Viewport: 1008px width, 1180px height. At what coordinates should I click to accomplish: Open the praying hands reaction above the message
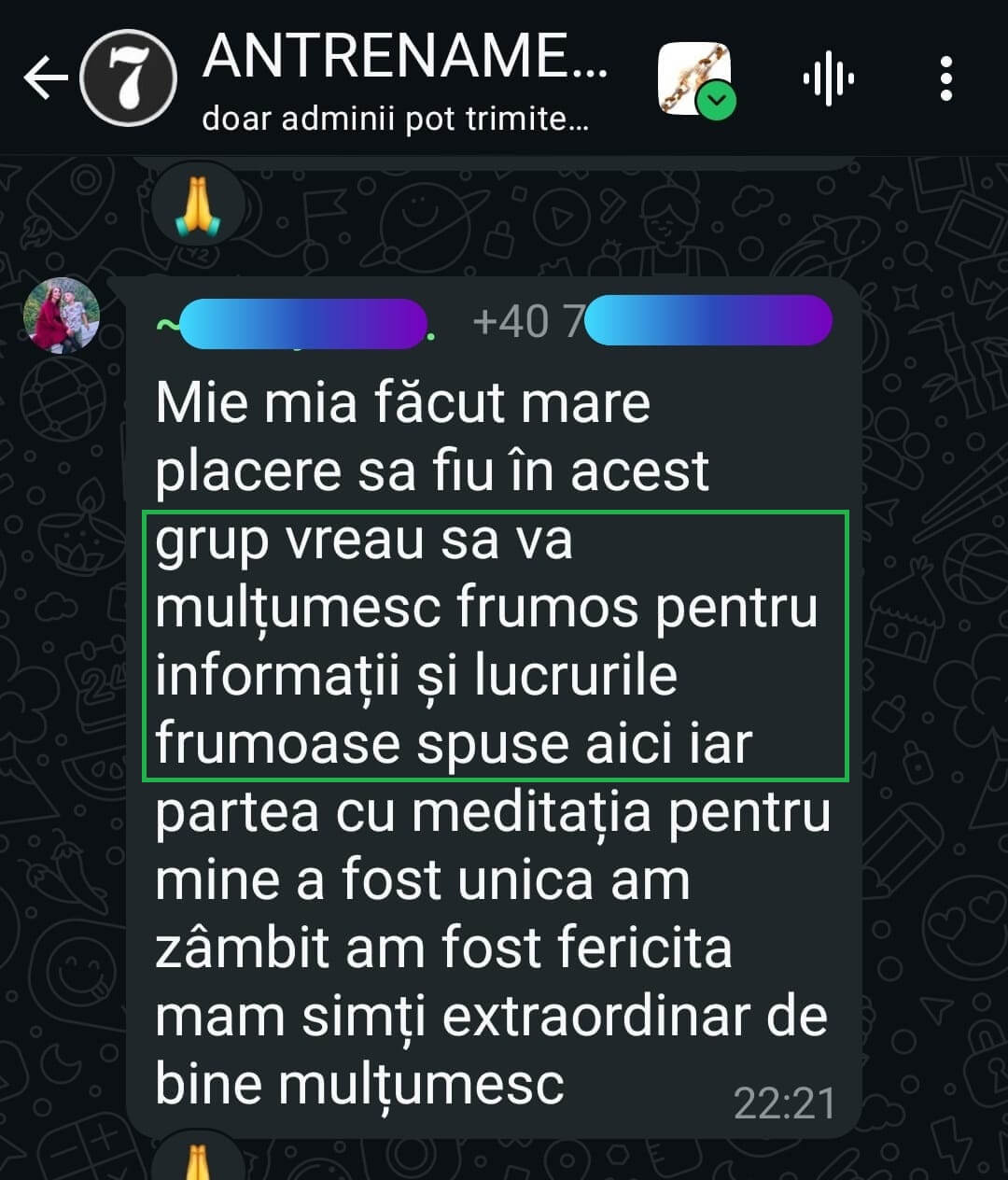point(197,204)
